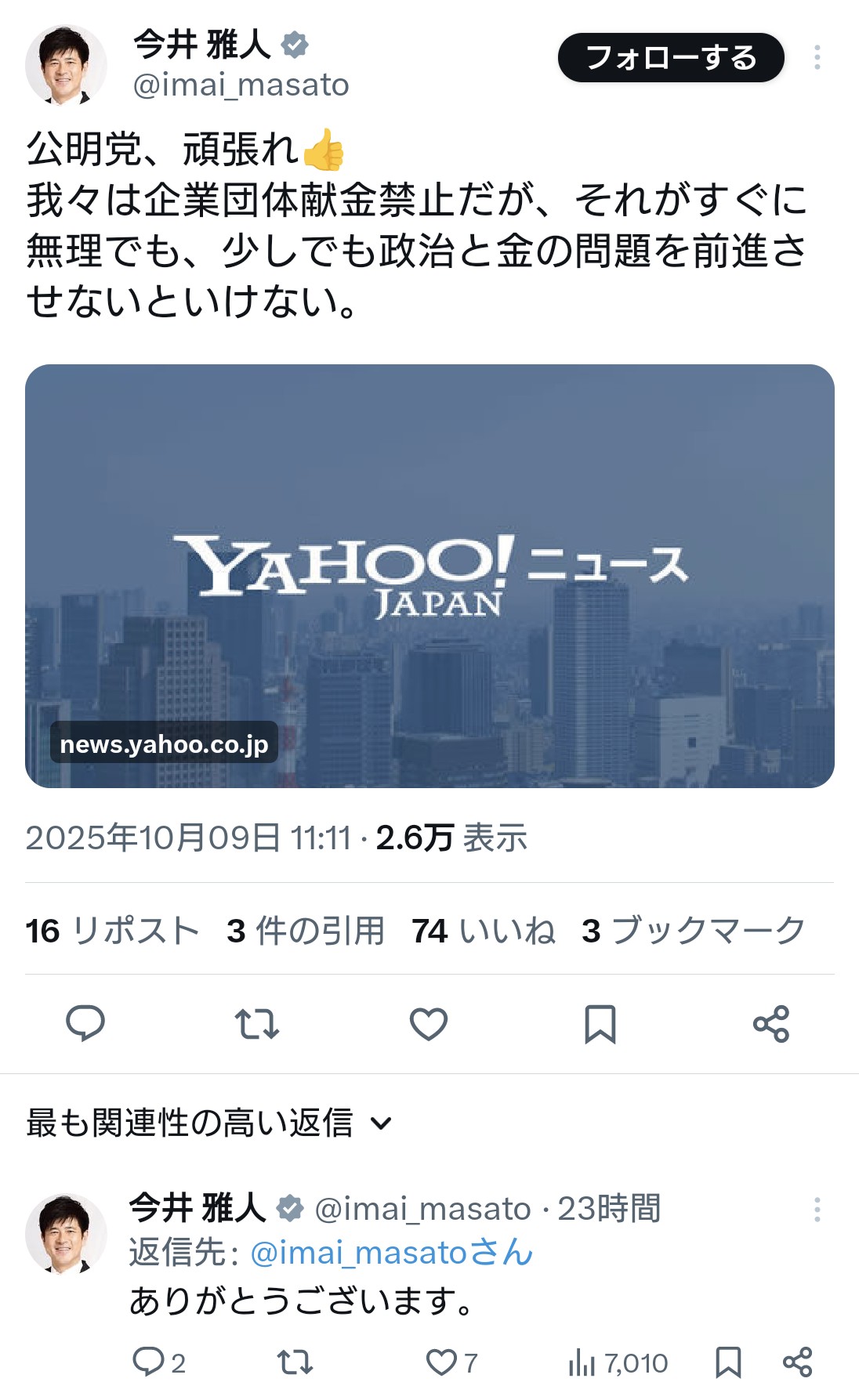
Task: Repost the ありがとうございます reply
Action: pyautogui.click(x=295, y=1362)
